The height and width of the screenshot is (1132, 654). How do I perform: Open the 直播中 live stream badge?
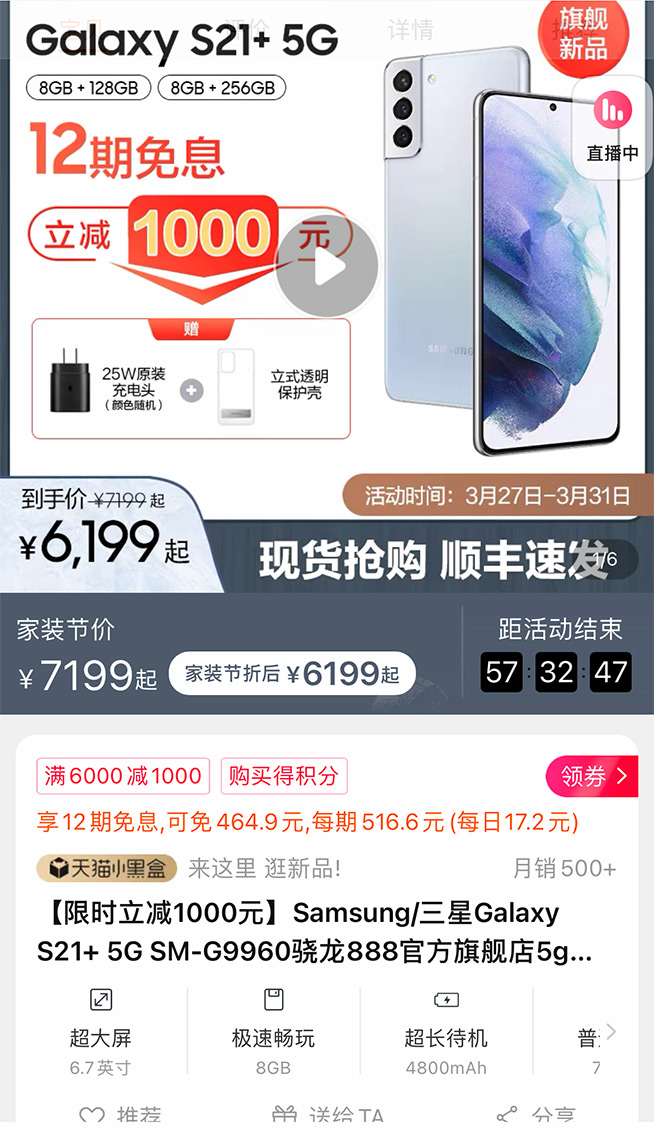pyautogui.click(x=612, y=125)
